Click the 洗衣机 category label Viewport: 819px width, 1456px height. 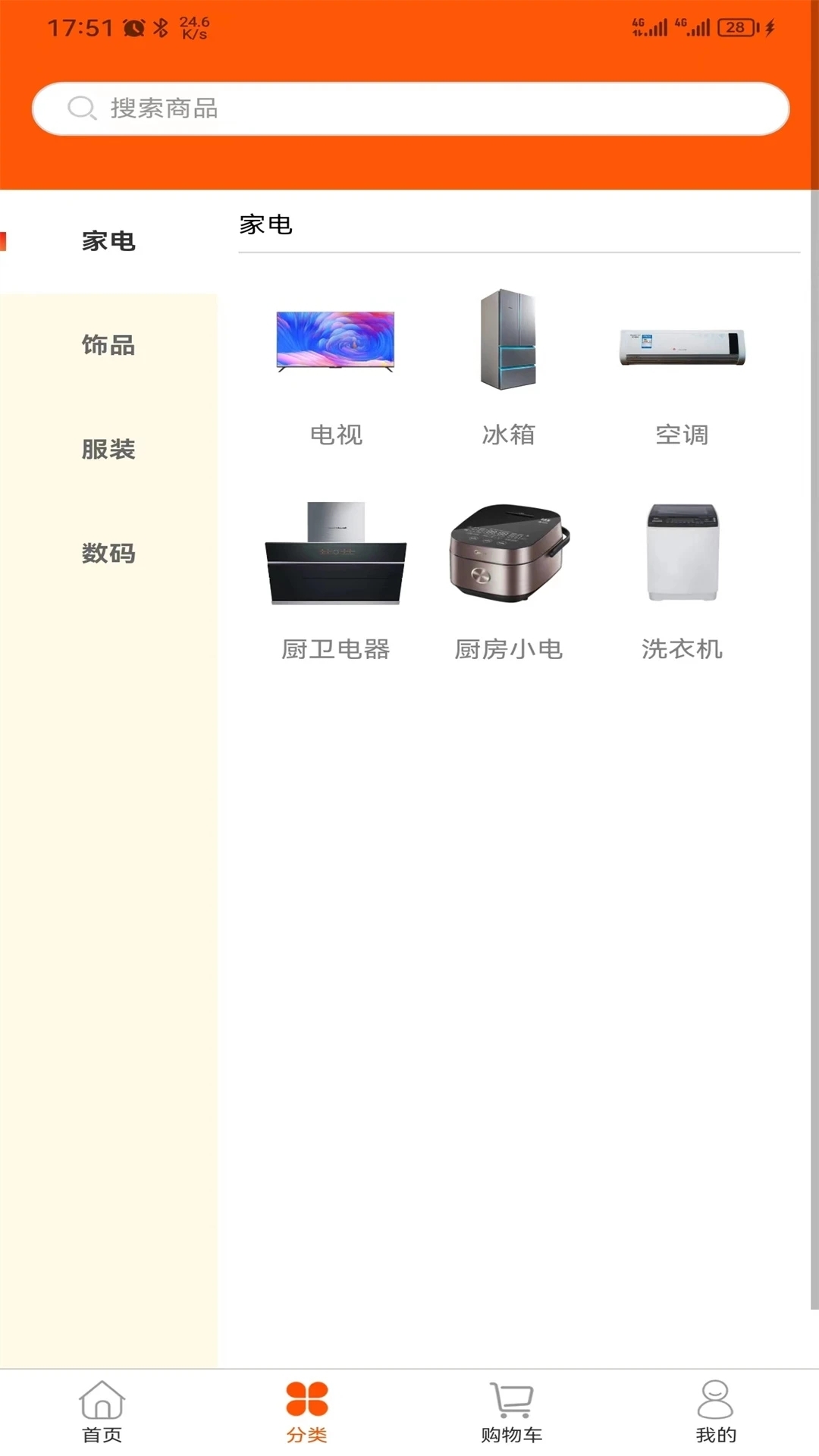tap(681, 649)
